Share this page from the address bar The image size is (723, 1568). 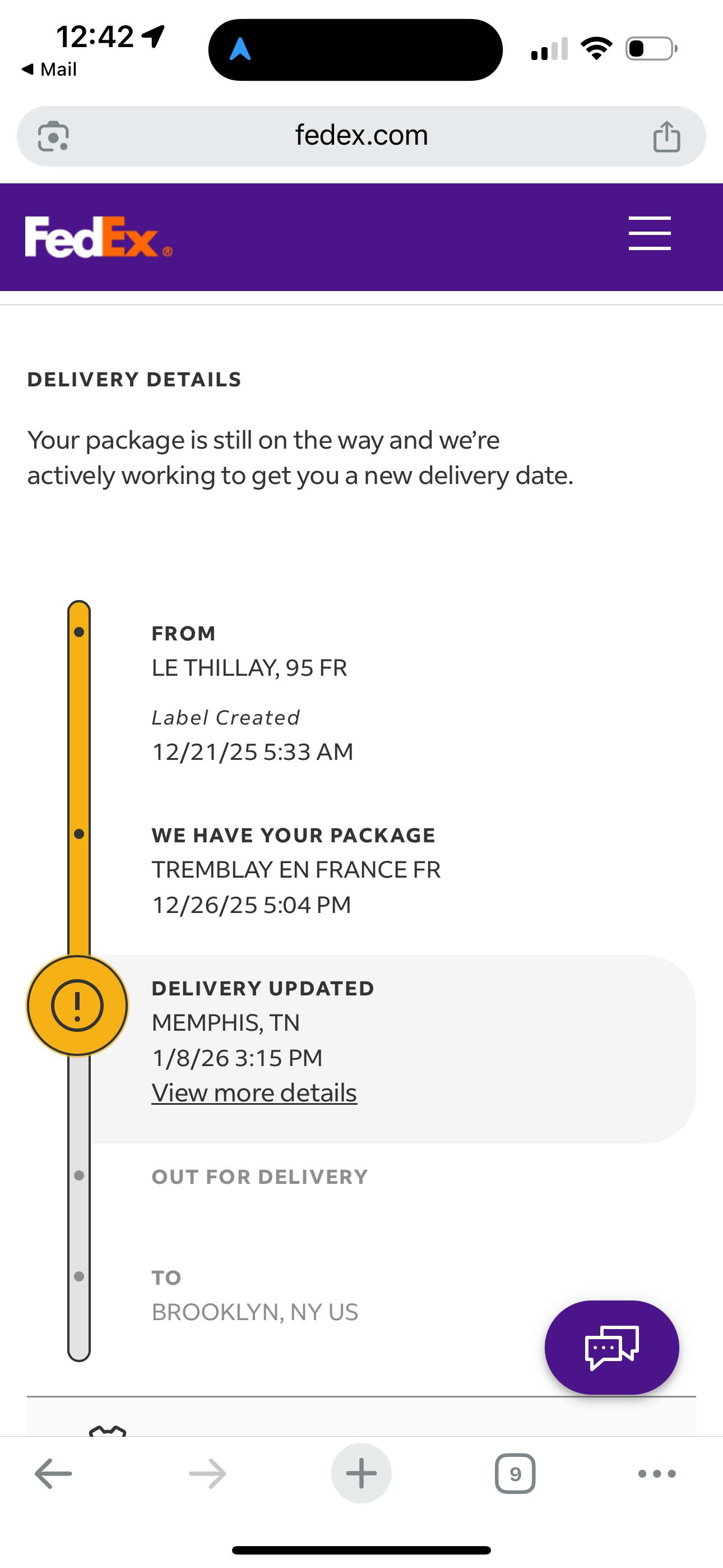click(x=666, y=136)
